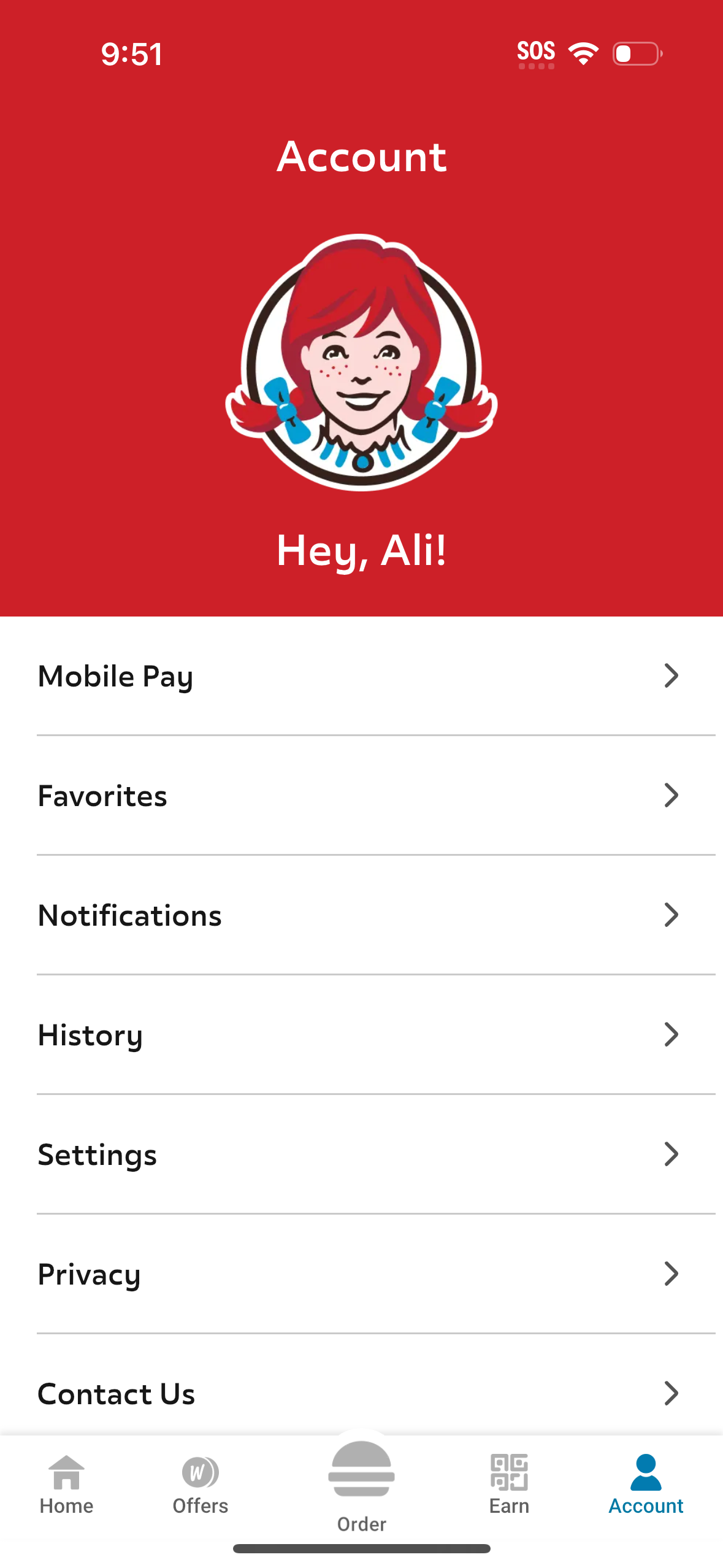The image size is (723, 1568).
Task: Tap the home indicator bar at bottom
Action: point(361,1547)
